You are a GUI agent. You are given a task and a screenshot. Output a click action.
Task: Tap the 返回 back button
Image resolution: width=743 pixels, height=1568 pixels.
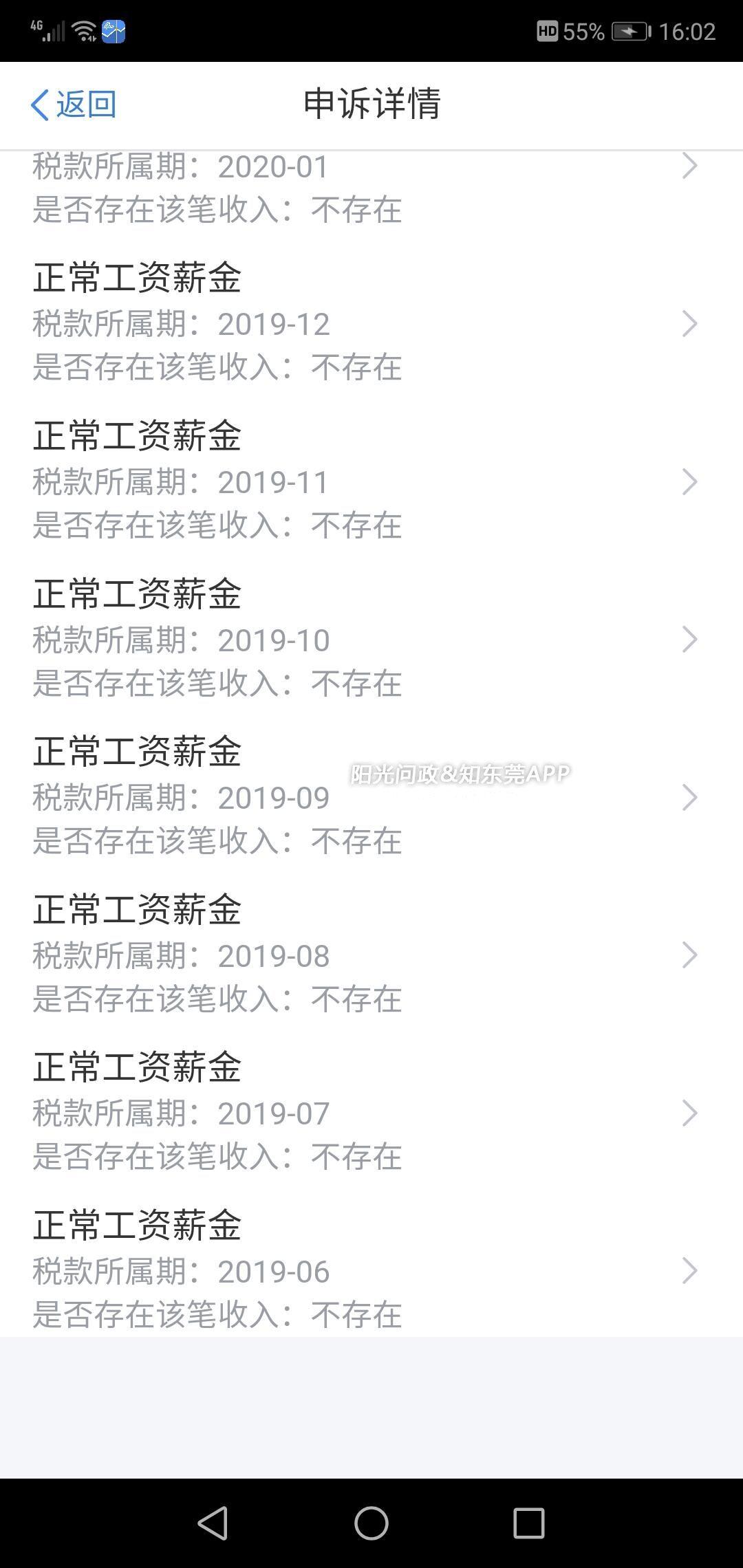(74, 105)
